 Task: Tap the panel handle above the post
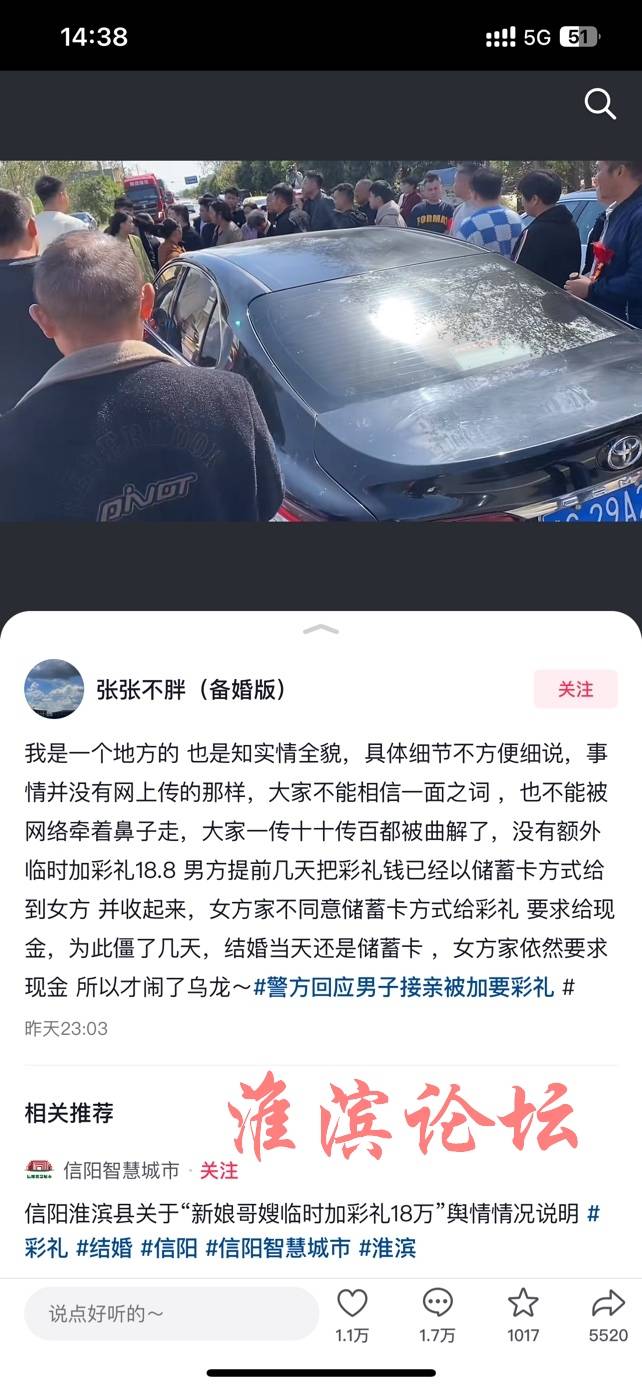321,630
